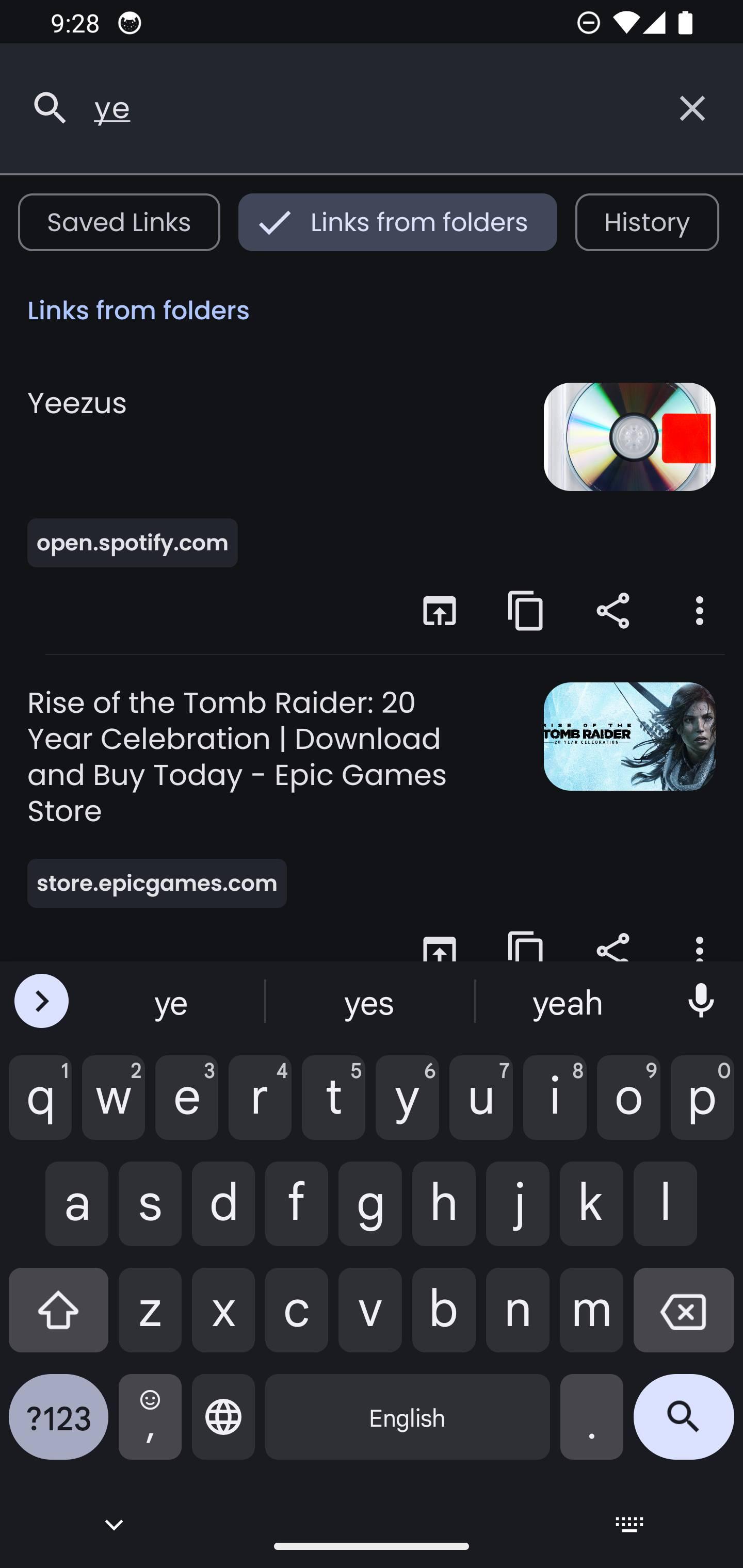Viewport: 743px width, 1568px height.
Task: Hide the keyboard with the down chevron
Action: click(x=114, y=1524)
